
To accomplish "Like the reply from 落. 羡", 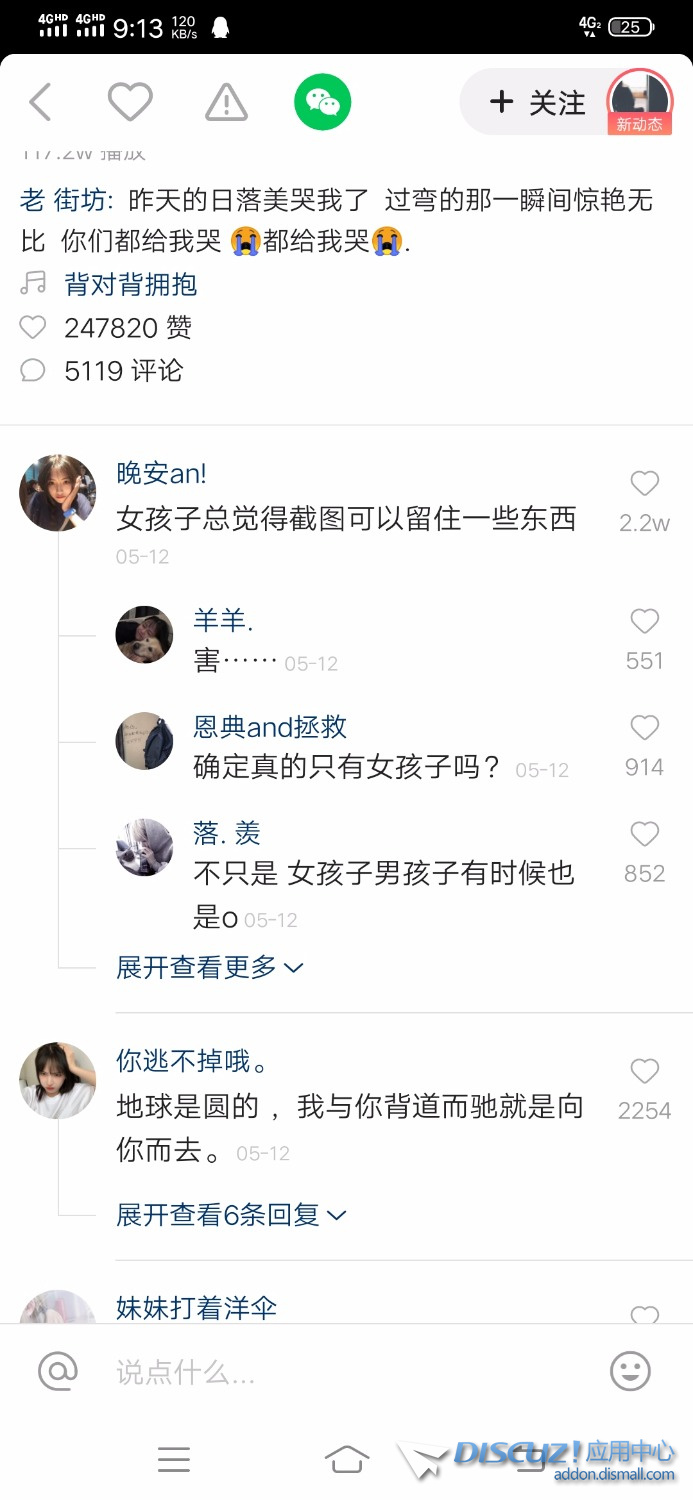I will (645, 834).
